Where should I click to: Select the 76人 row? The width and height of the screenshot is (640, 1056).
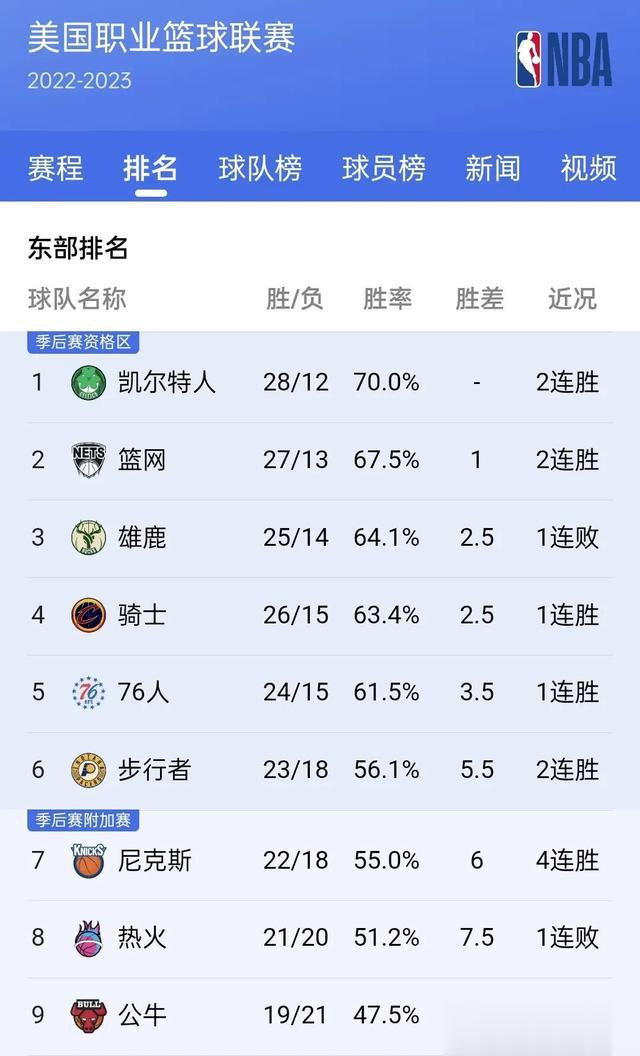(320, 693)
